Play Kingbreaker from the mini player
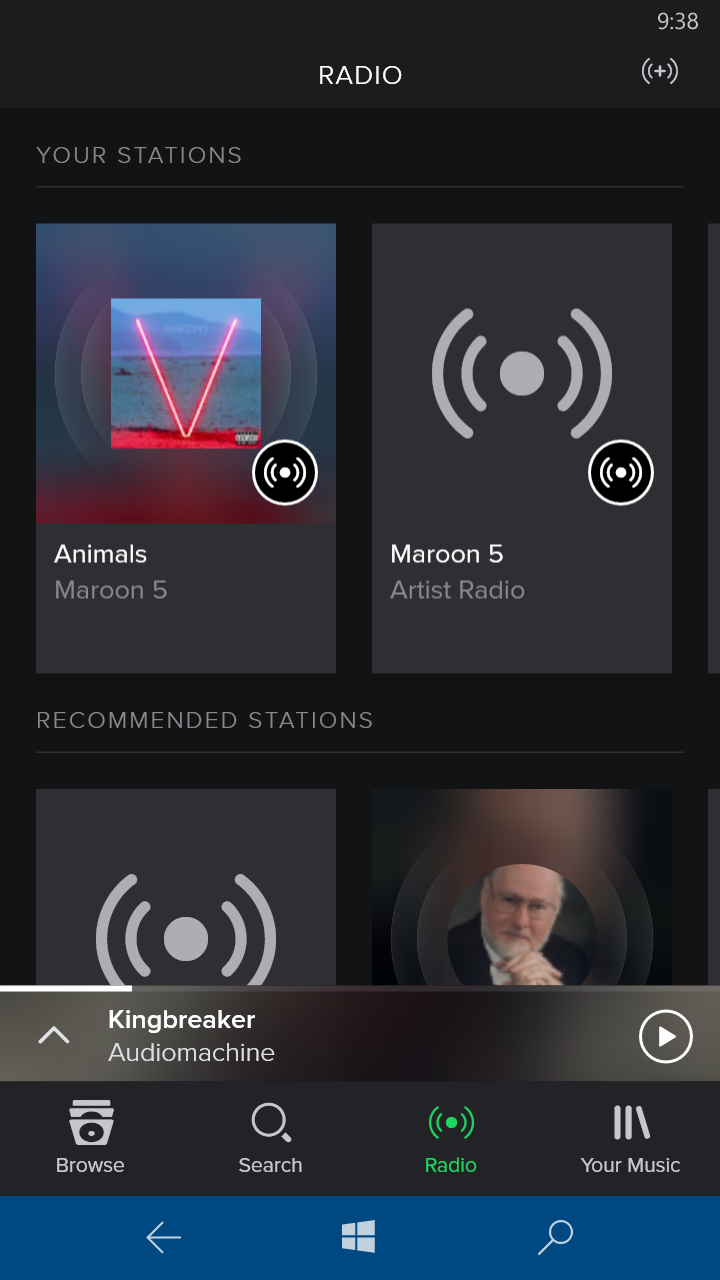This screenshot has width=720, height=1280. [666, 1037]
